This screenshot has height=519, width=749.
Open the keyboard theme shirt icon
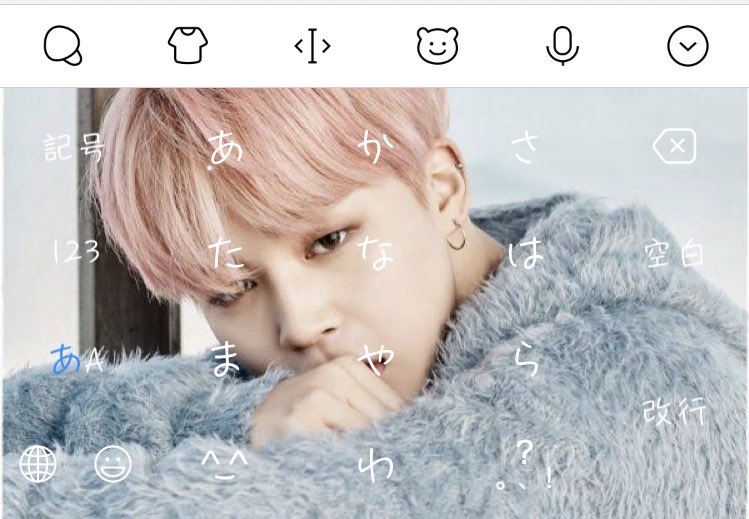pos(187,45)
